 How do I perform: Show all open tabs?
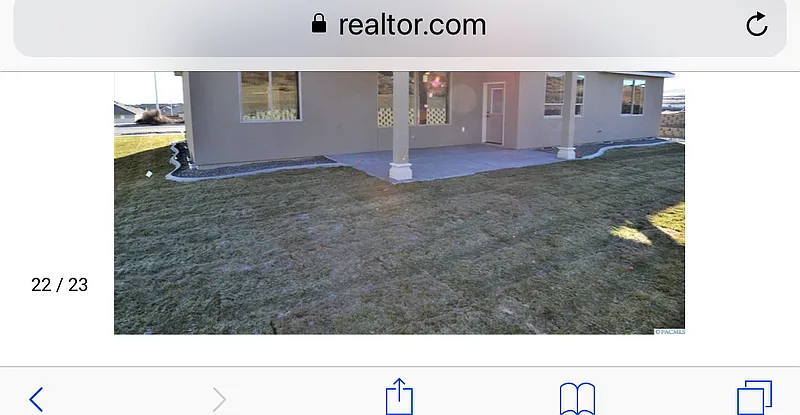(754, 397)
